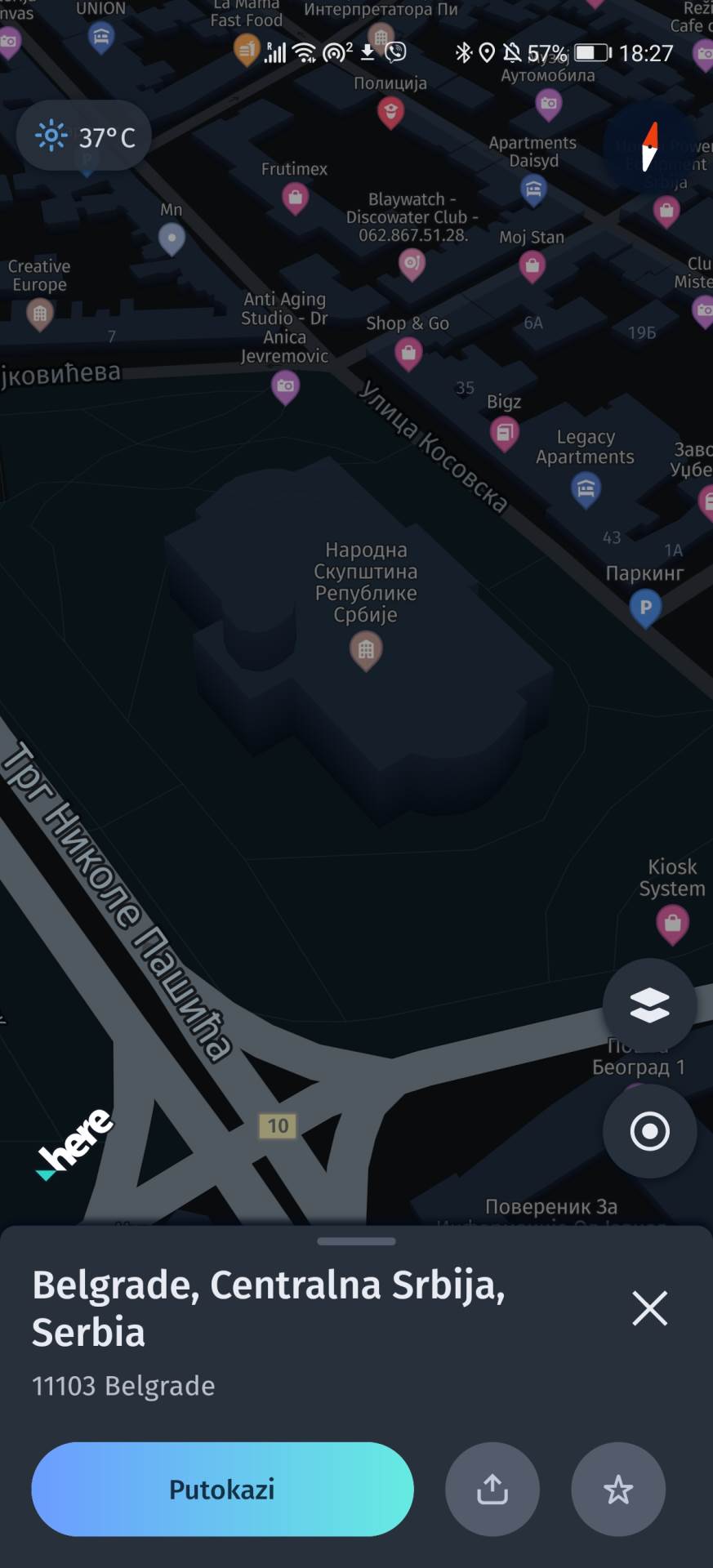Save location to favorites with star
Screen dimensions: 713x1568
point(617,1489)
